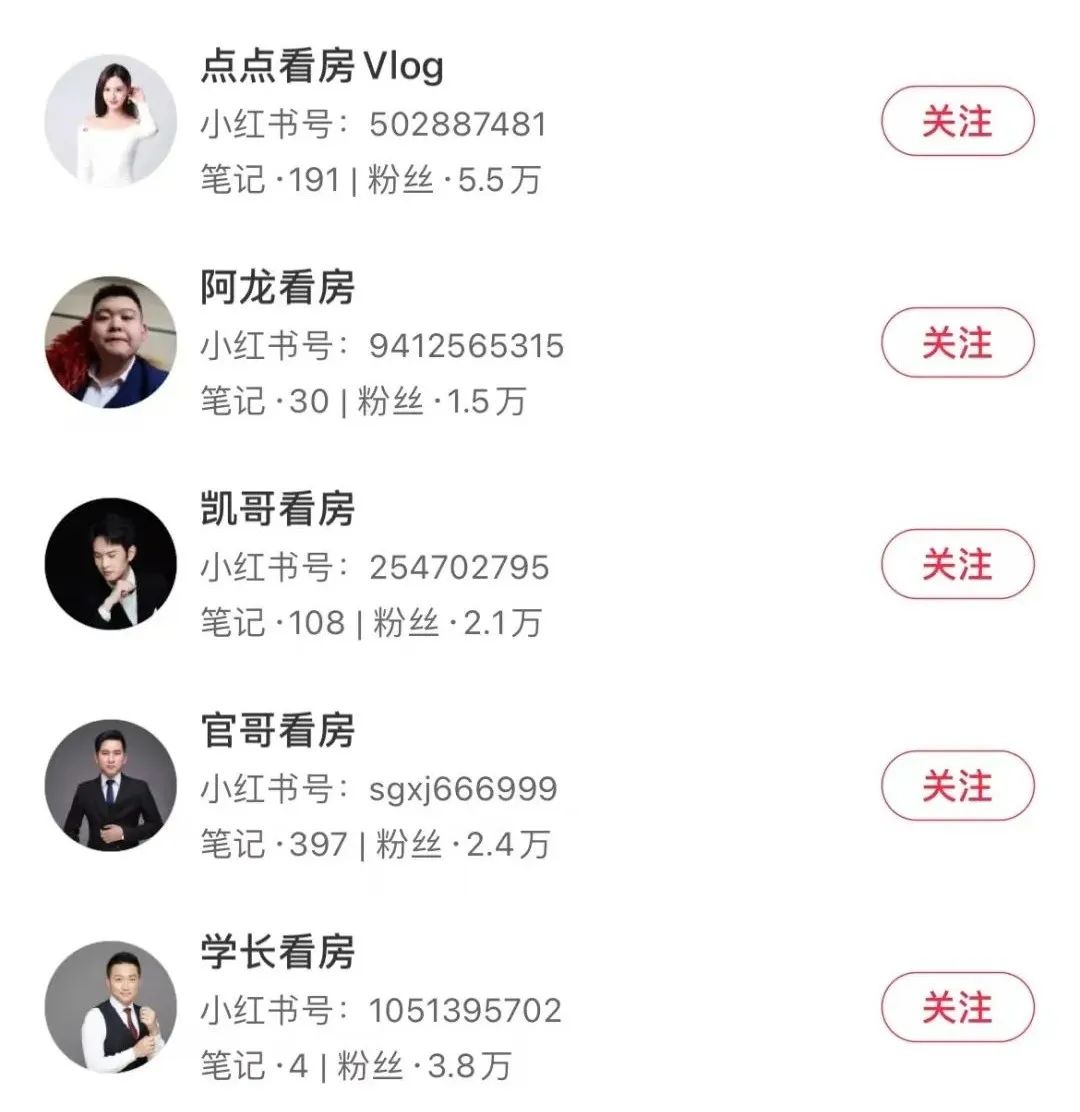Follow 点点看房 Vlog
This screenshot has height=1112, width=1080.
point(957,121)
